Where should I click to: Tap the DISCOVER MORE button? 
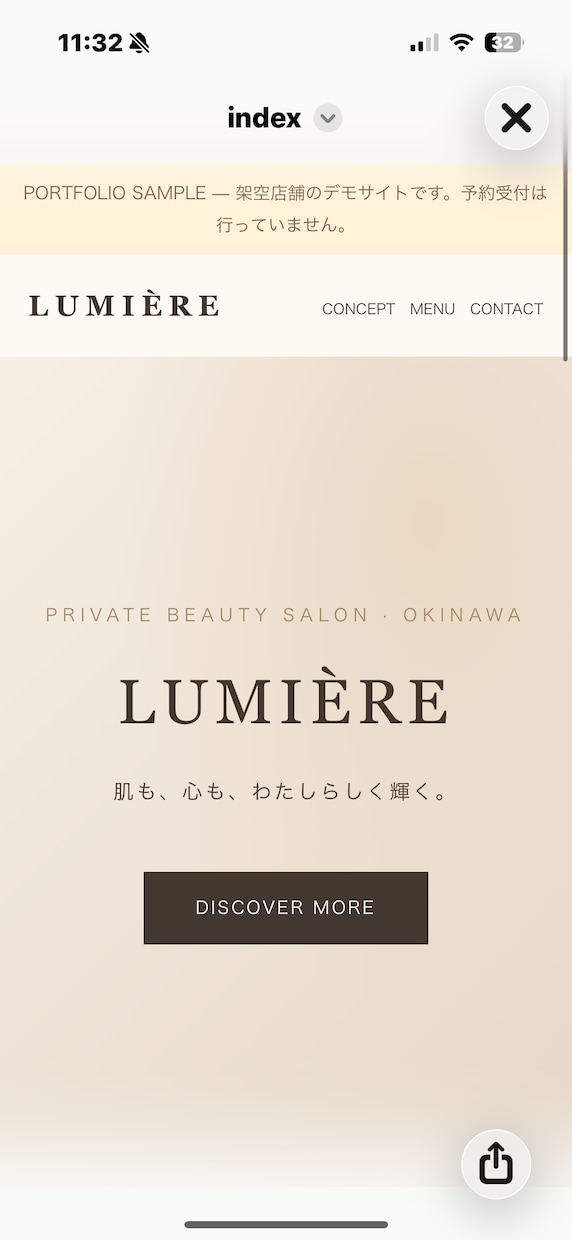pos(286,908)
